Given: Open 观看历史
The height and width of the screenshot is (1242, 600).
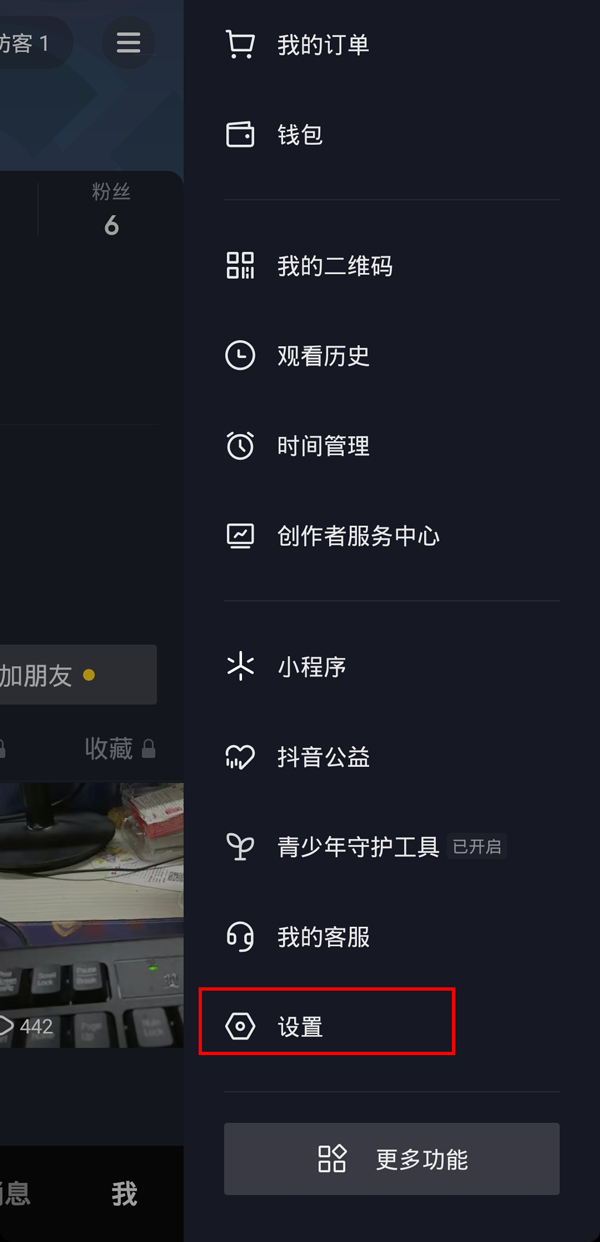Looking at the screenshot, I should [x=323, y=356].
